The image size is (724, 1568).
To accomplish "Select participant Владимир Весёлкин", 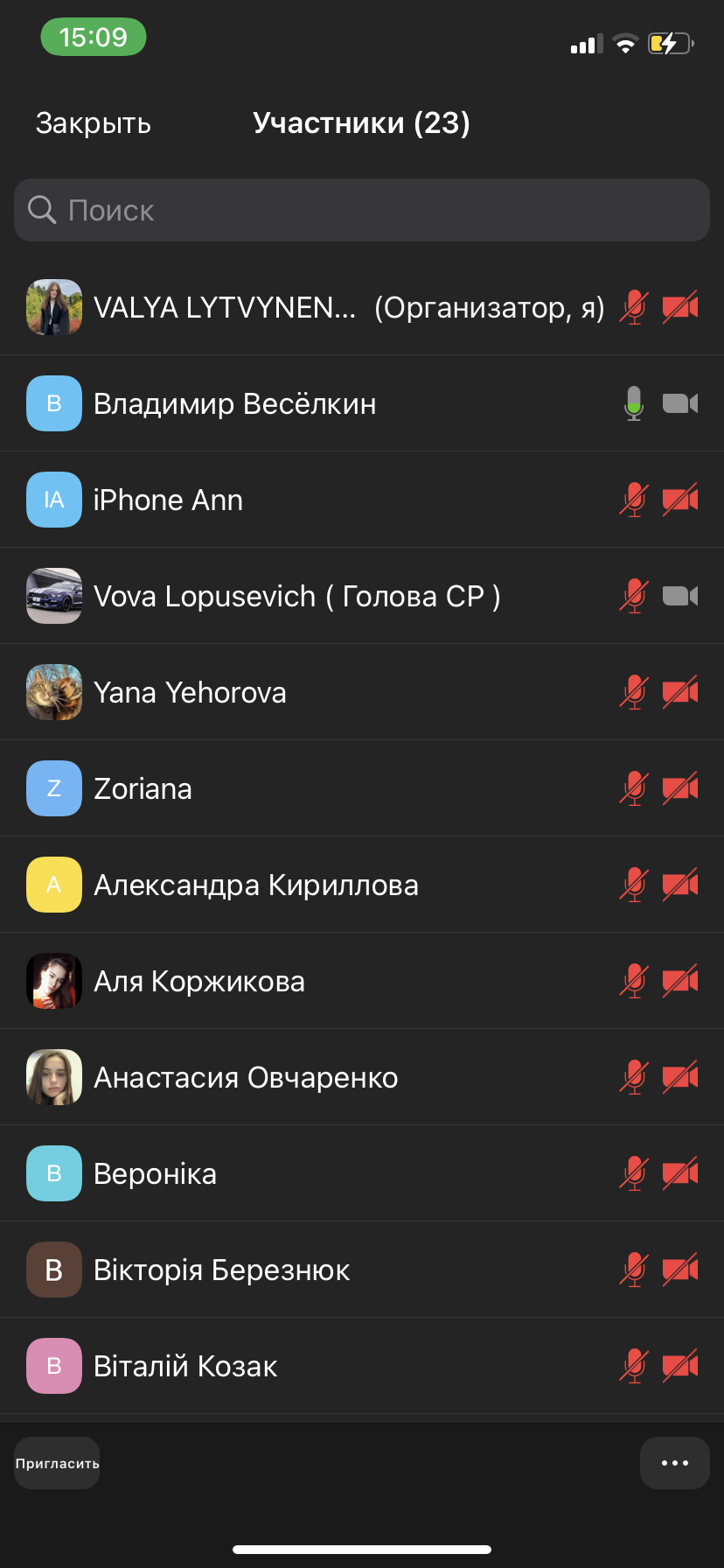I will (234, 403).
